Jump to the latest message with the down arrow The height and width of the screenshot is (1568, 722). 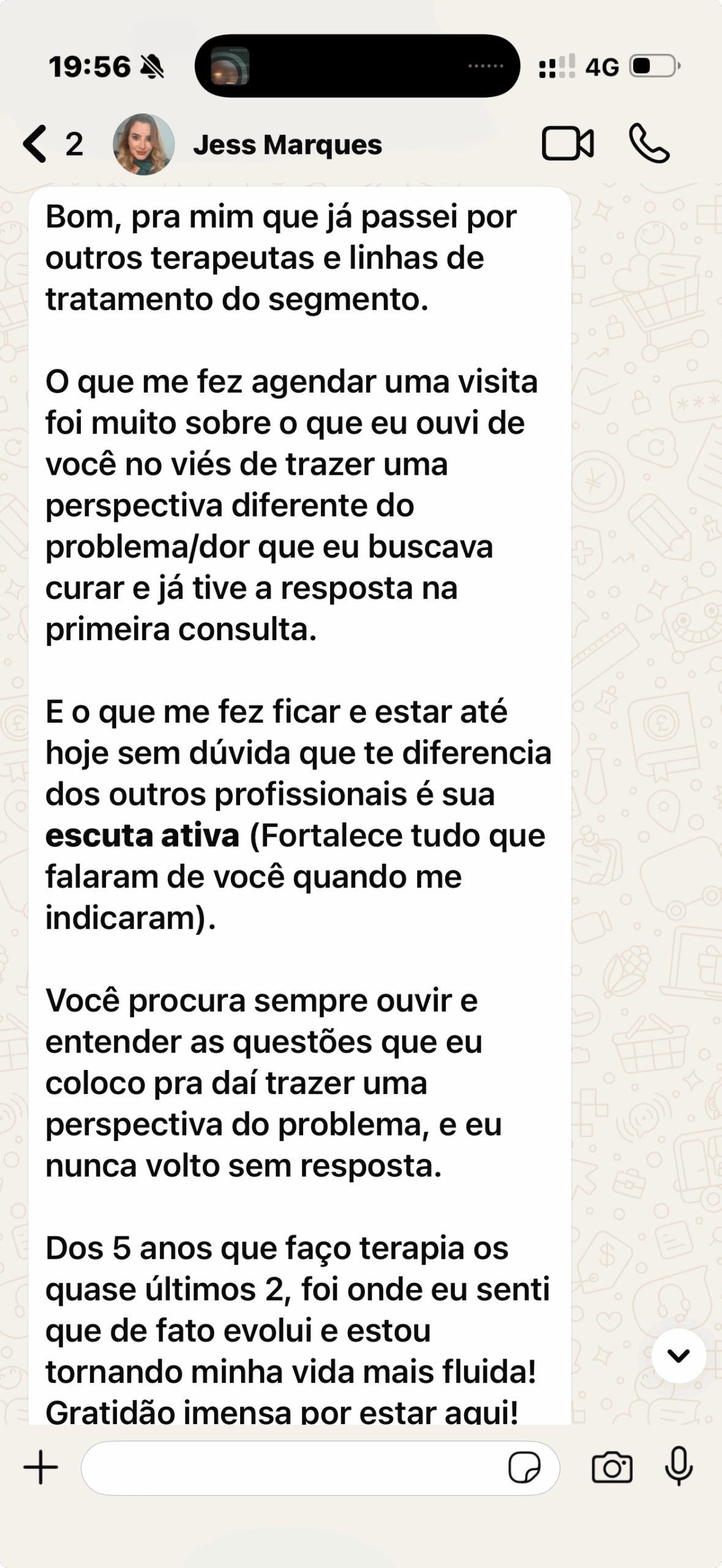click(x=679, y=1355)
